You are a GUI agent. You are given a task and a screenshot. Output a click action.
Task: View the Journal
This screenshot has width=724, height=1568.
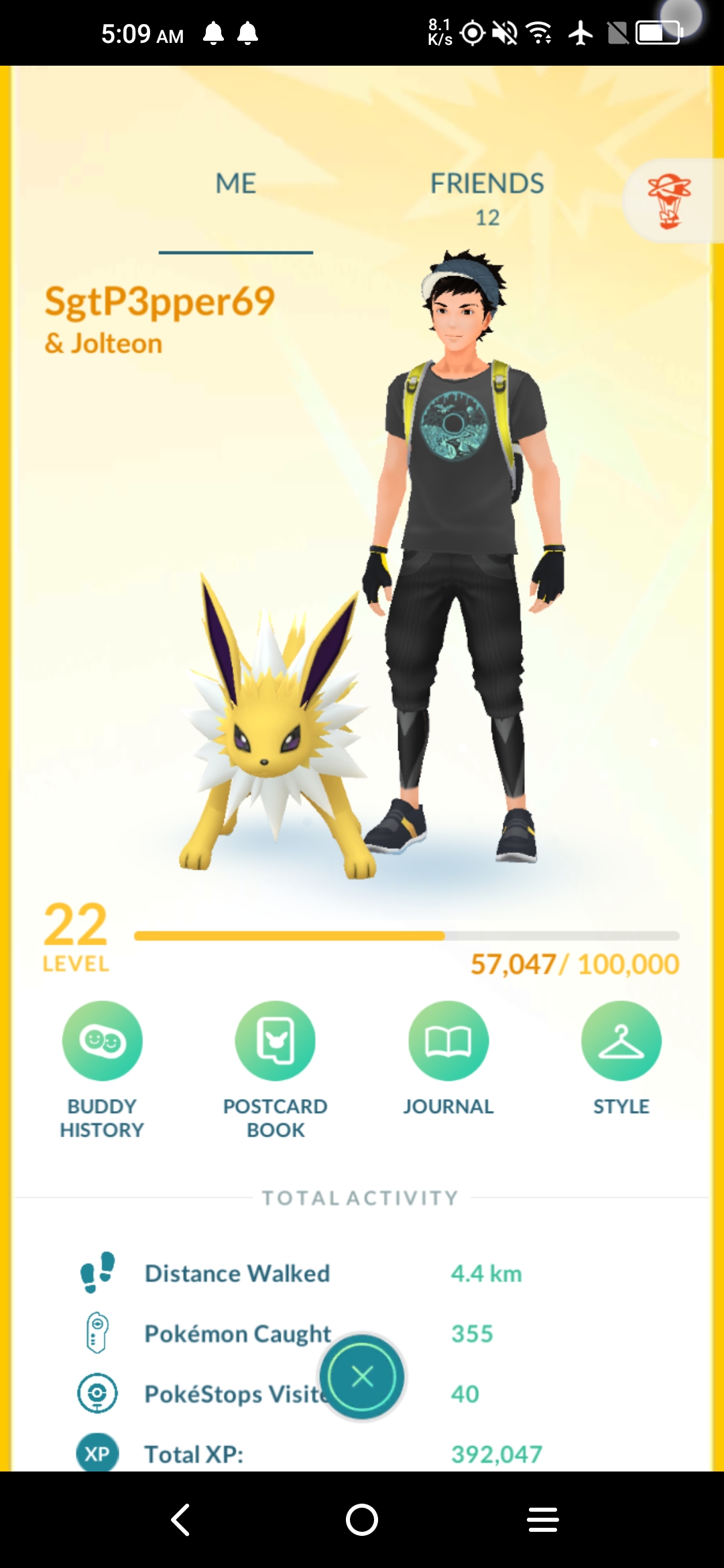point(448,1041)
